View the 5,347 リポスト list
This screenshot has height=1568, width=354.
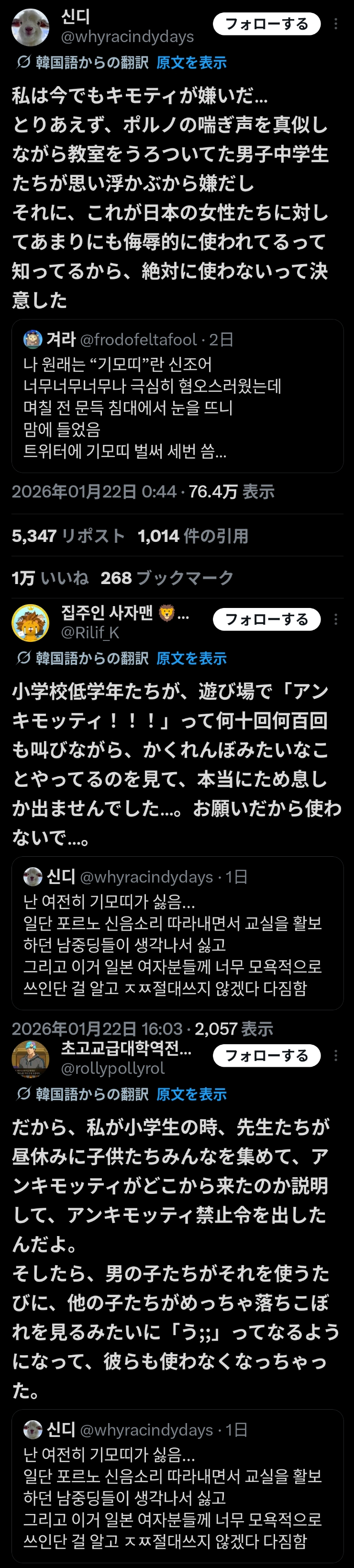tap(68, 536)
